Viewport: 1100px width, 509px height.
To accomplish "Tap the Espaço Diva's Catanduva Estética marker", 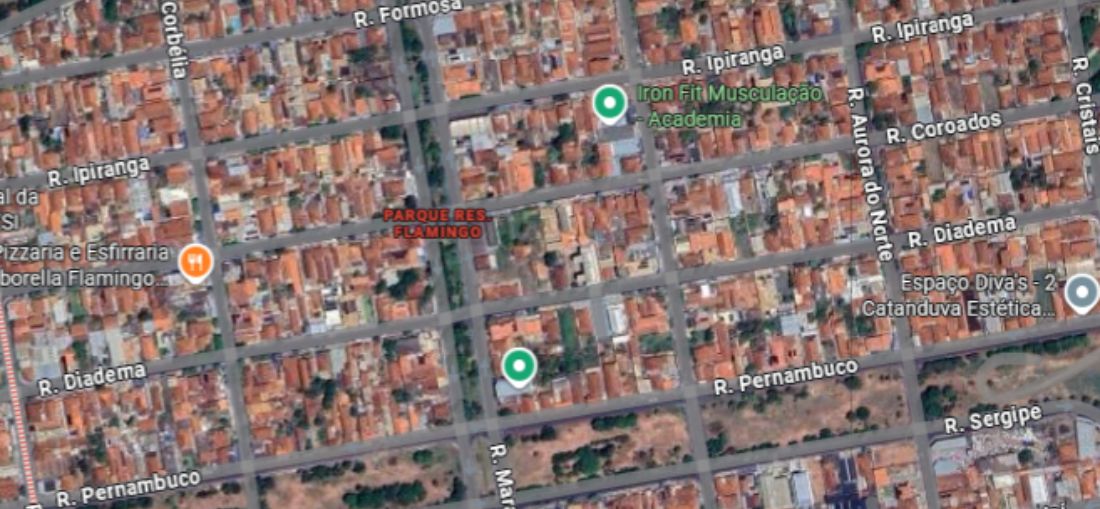I will click(1081, 292).
